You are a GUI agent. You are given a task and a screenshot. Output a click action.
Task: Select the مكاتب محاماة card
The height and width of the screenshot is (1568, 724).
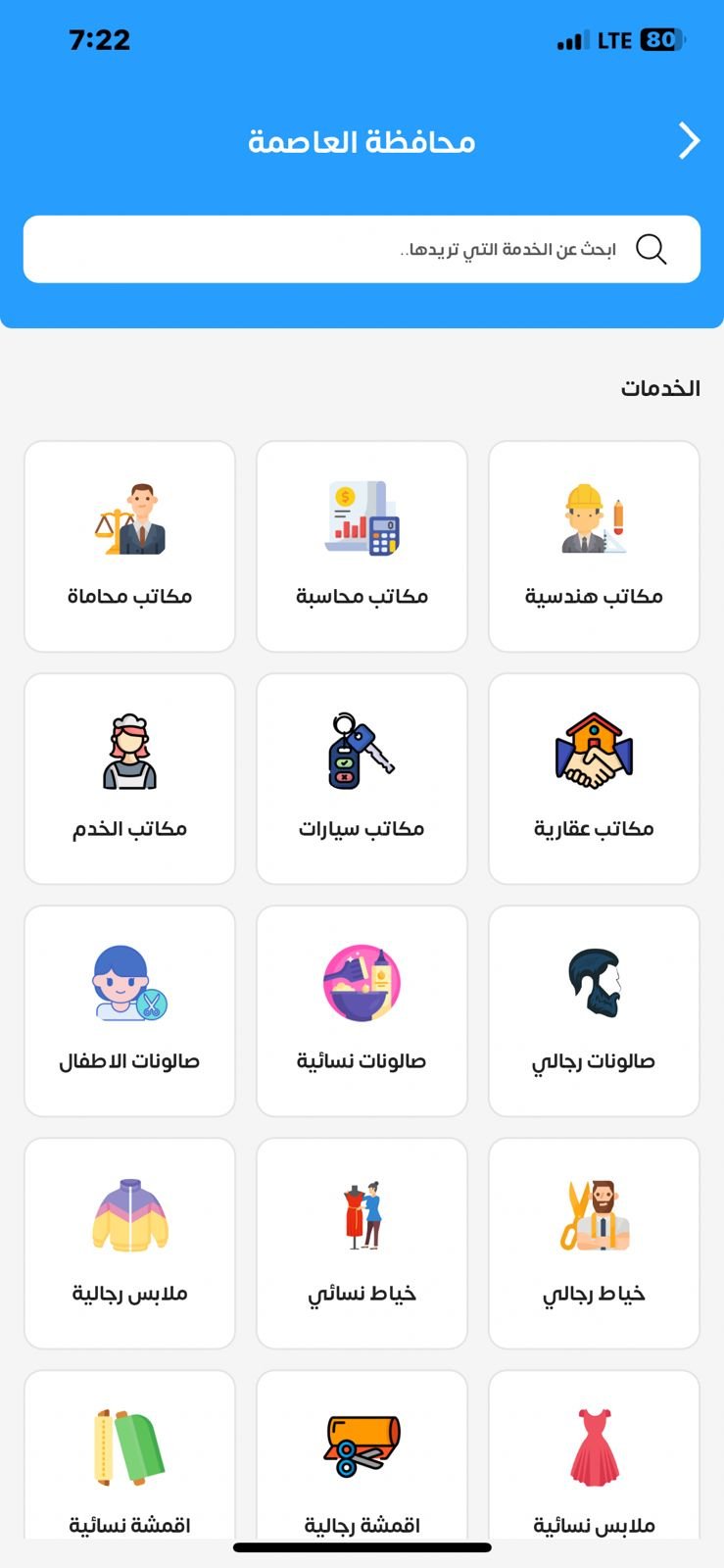(x=129, y=546)
